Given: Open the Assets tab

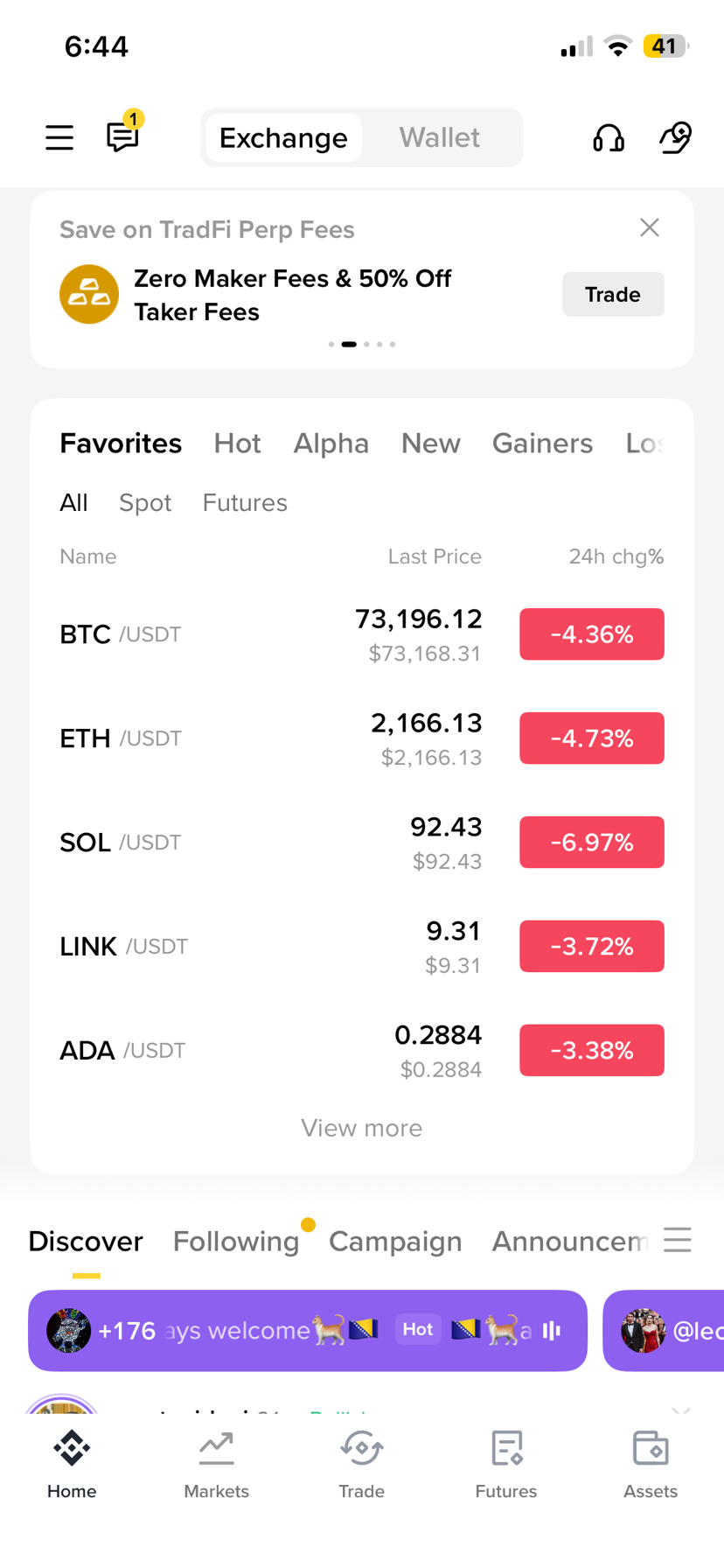Looking at the screenshot, I should coord(650,1465).
